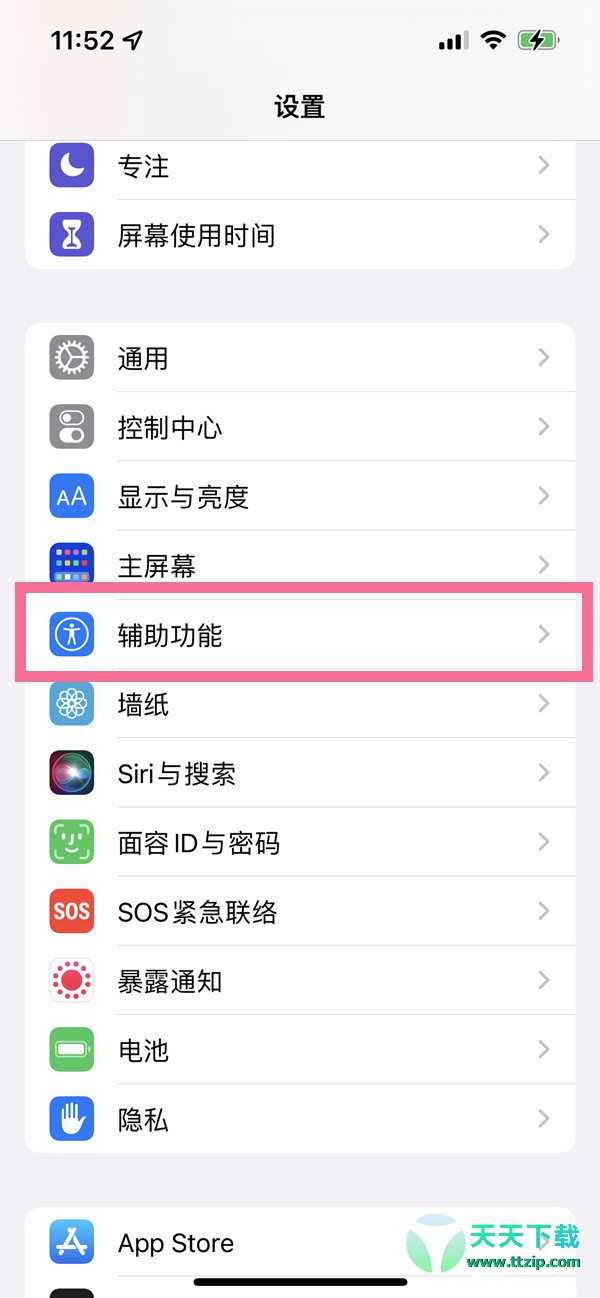Image resolution: width=600 pixels, height=1298 pixels.
Task: Open 屏幕使用时间 settings
Action: [300, 235]
